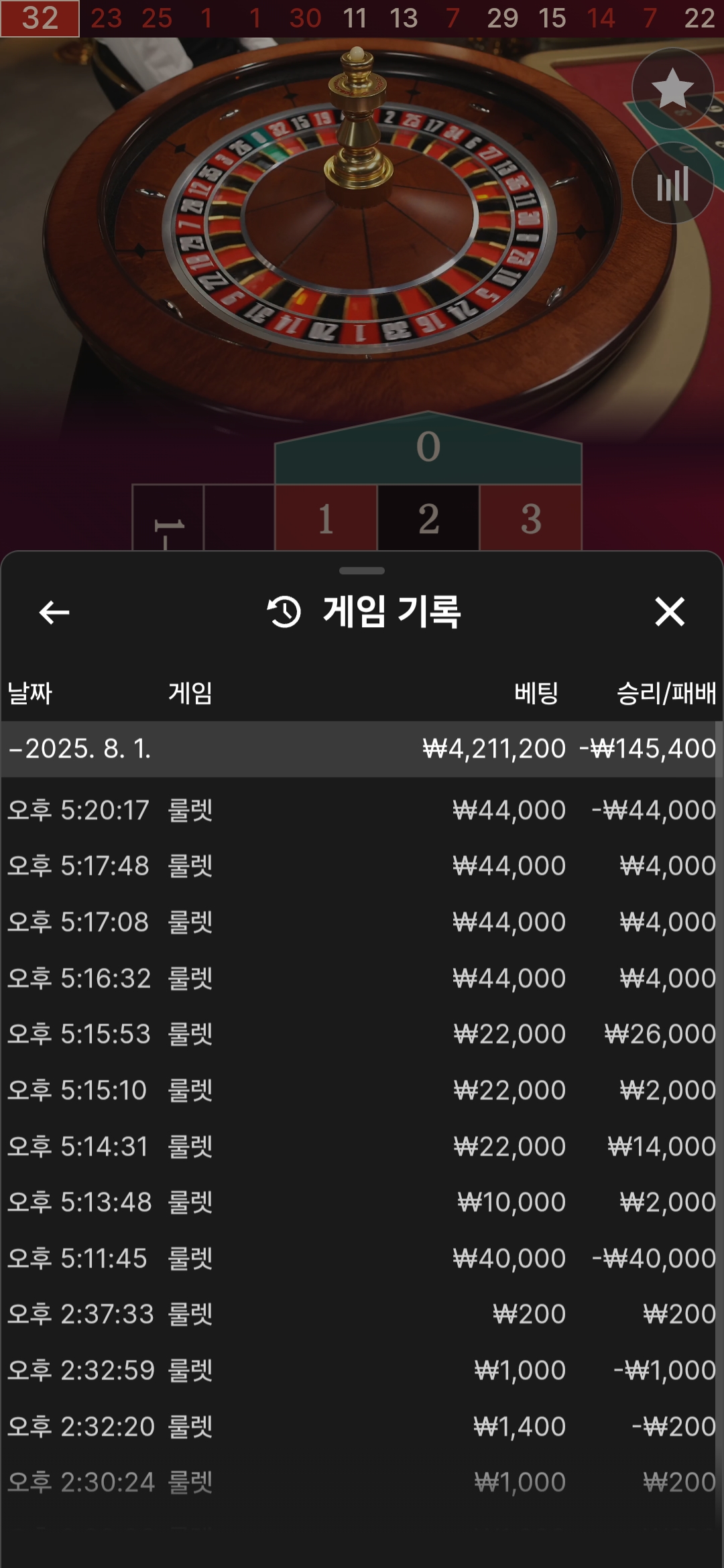Collapse the 2025. 8. 1. date group

[x=362, y=748]
